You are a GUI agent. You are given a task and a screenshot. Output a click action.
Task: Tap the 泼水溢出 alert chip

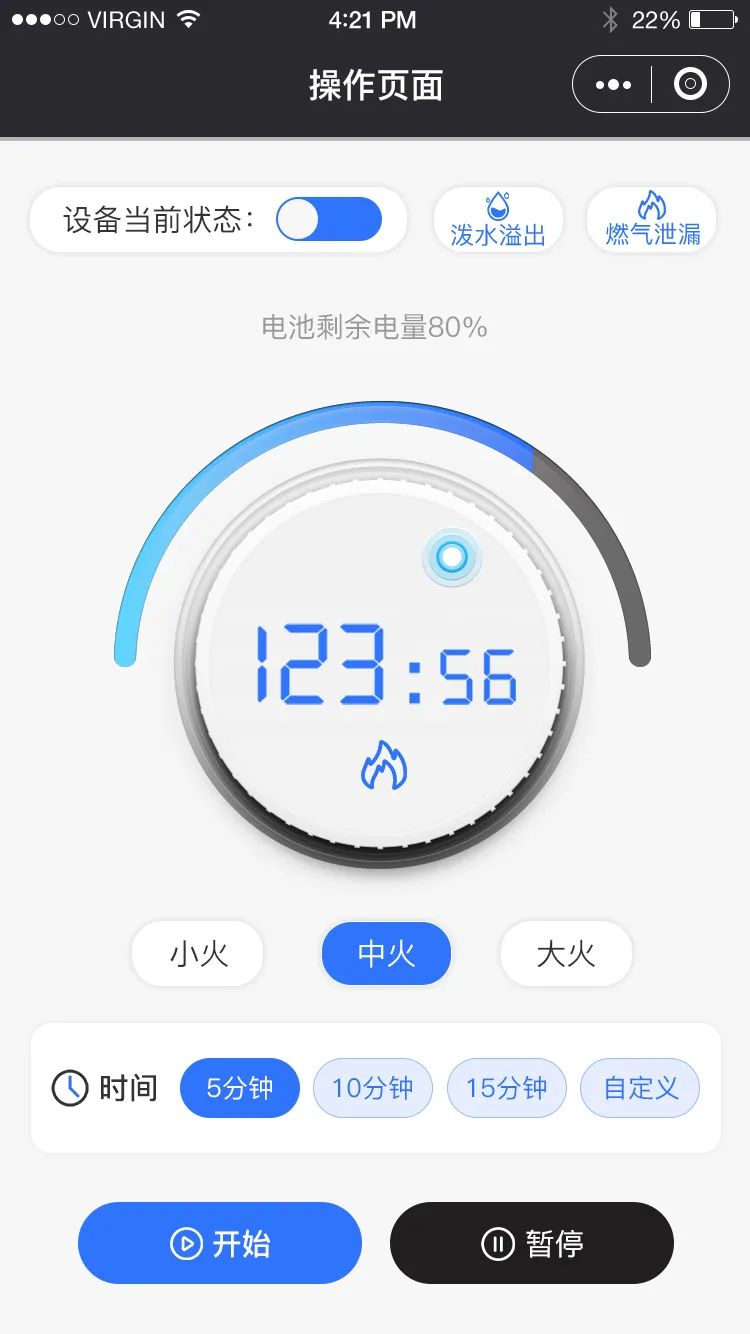point(498,220)
